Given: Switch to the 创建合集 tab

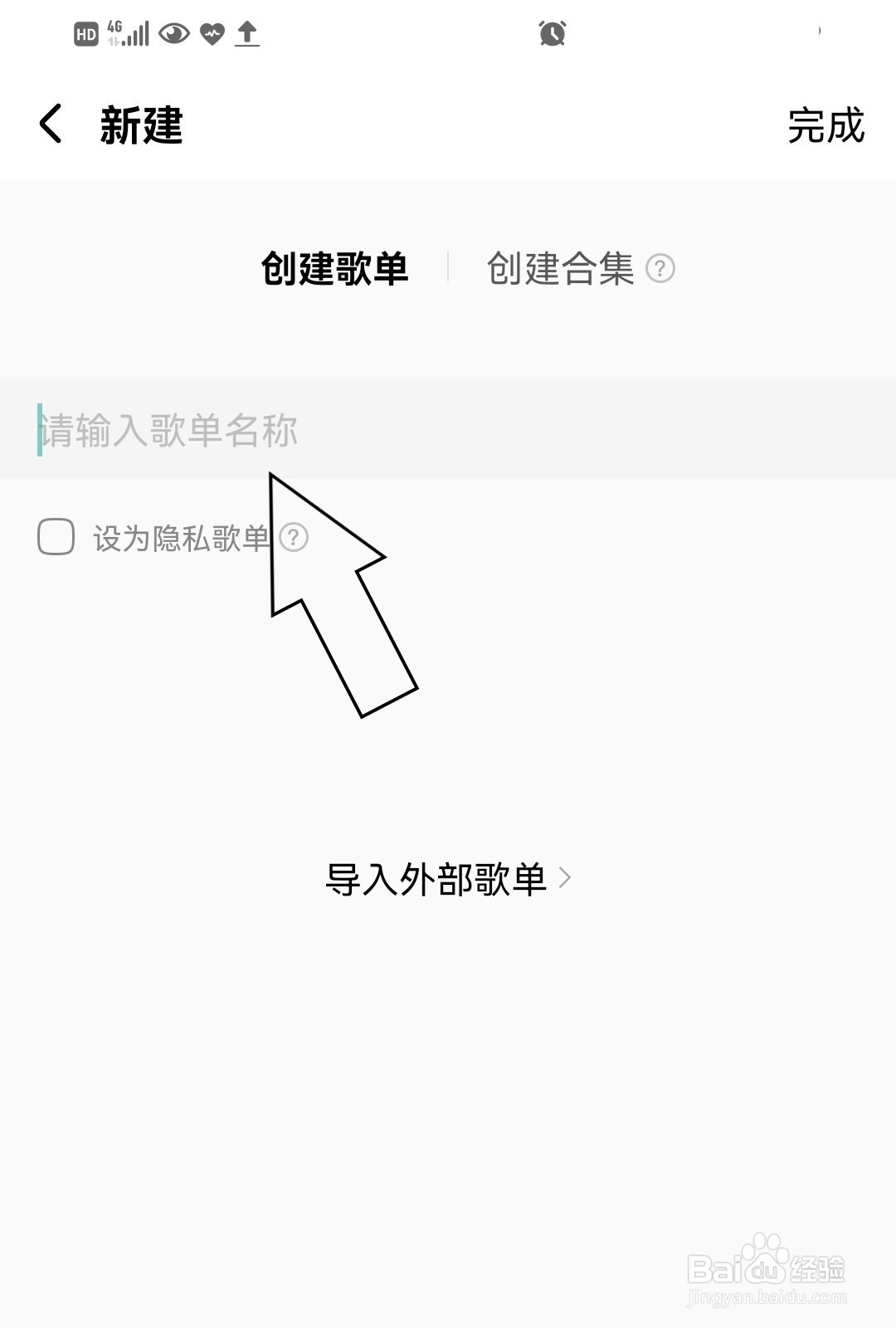Looking at the screenshot, I should point(560,267).
